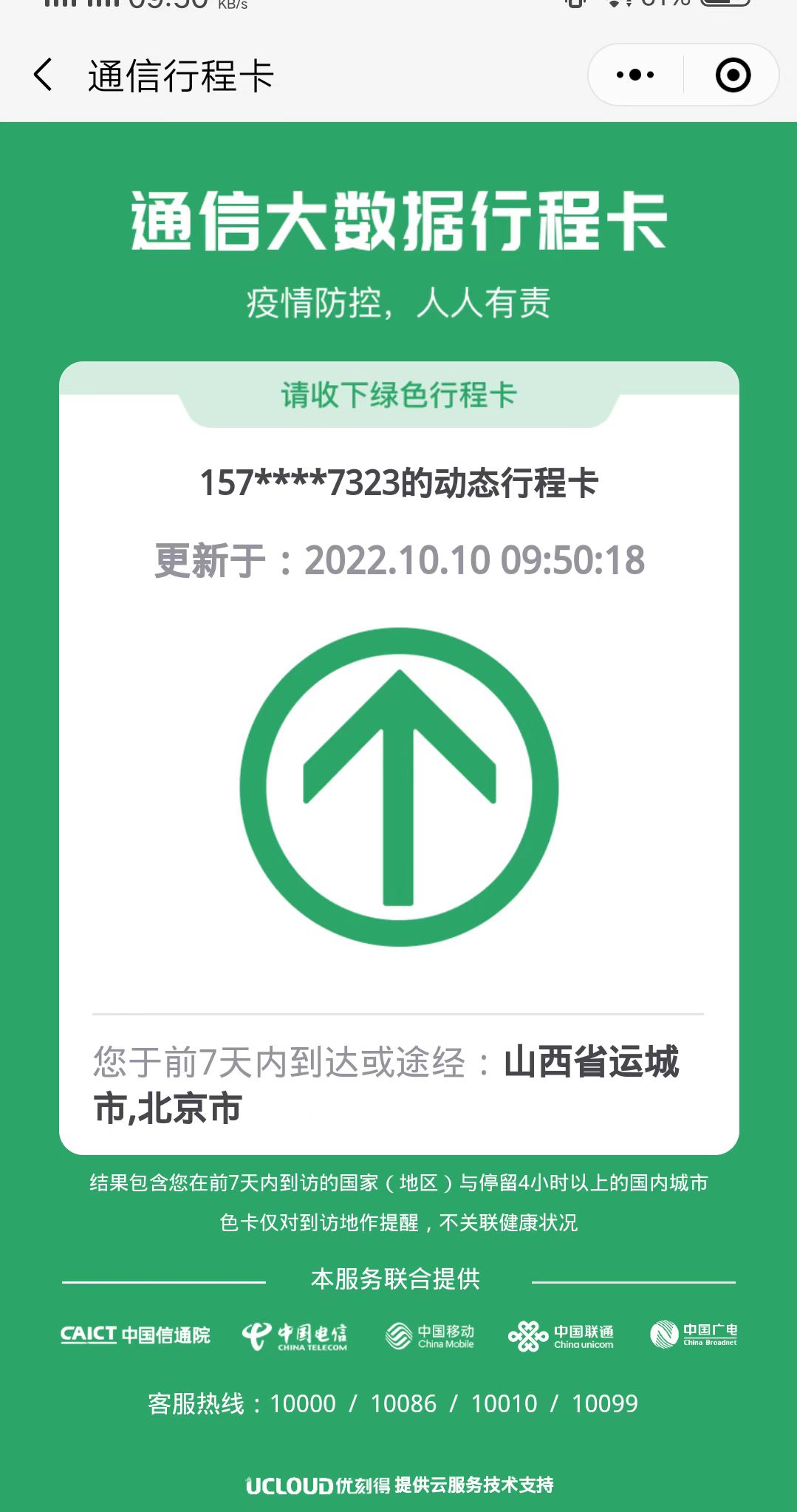This screenshot has width=797, height=1512.
Task: Close the mini program with the circle button
Action: pyautogui.click(x=733, y=75)
